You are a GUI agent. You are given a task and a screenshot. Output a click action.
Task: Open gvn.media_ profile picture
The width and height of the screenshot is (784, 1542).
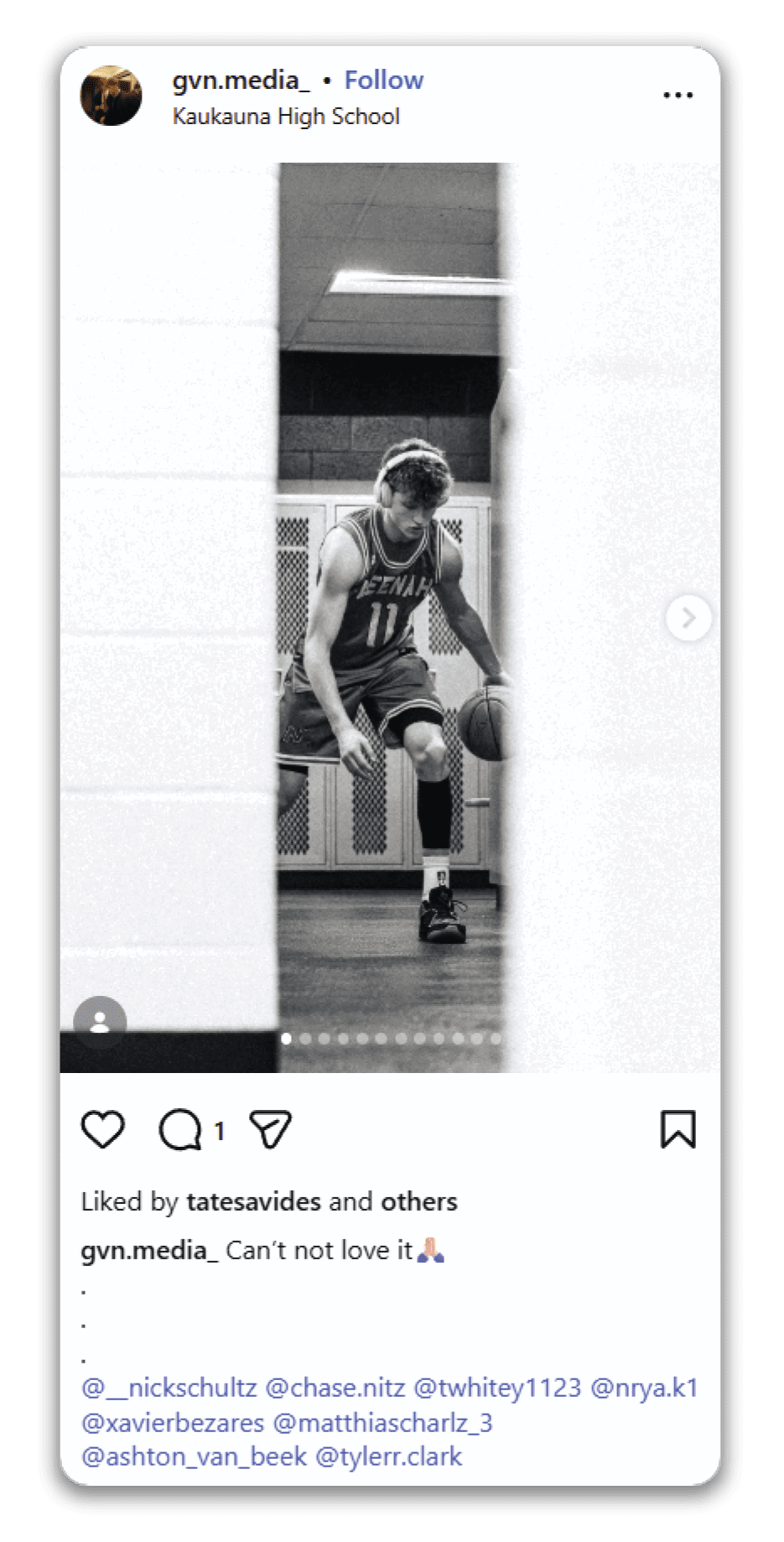point(111,96)
